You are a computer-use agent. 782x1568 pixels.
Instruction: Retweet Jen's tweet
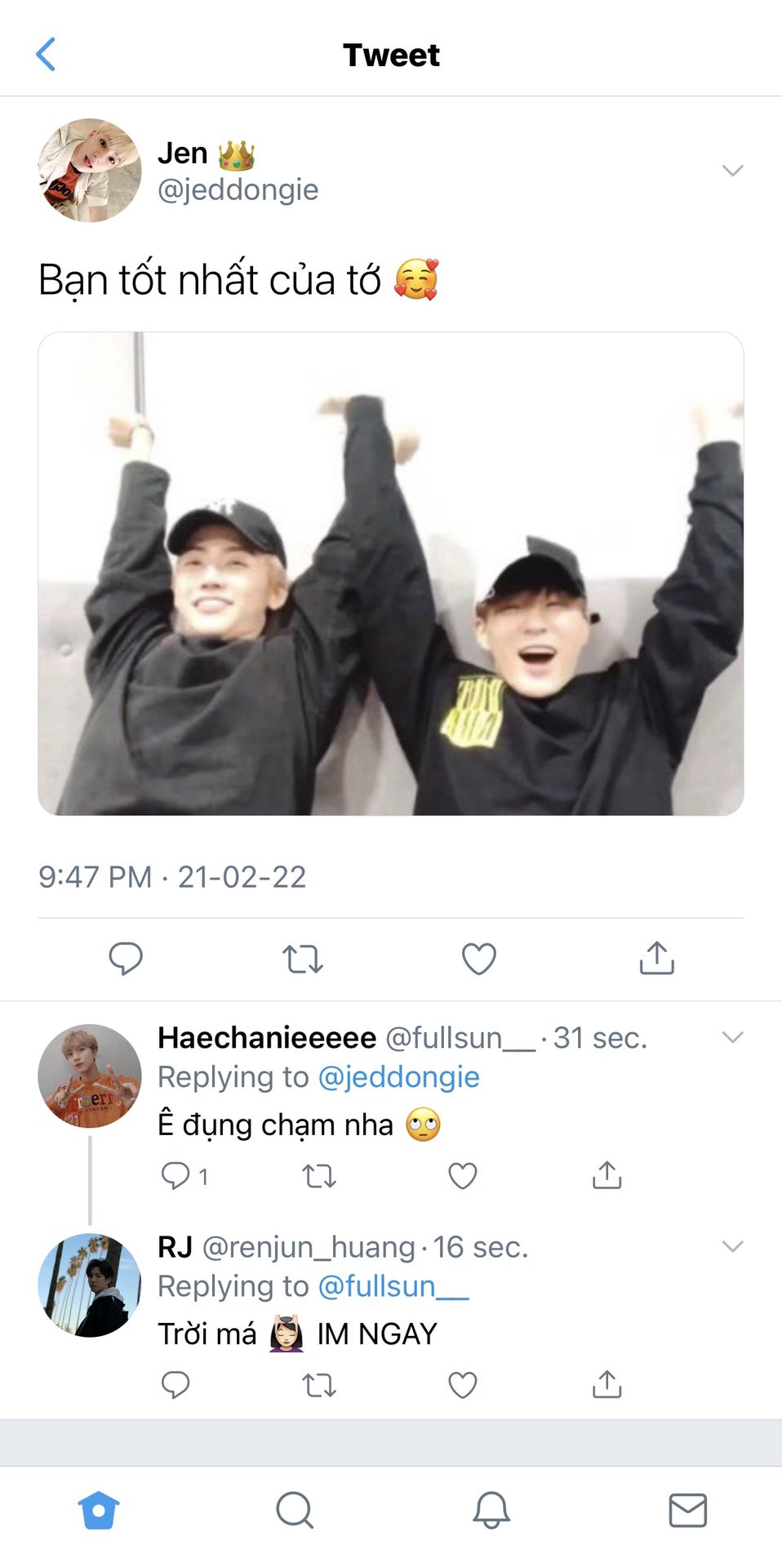pyautogui.click(x=303, y=959)
